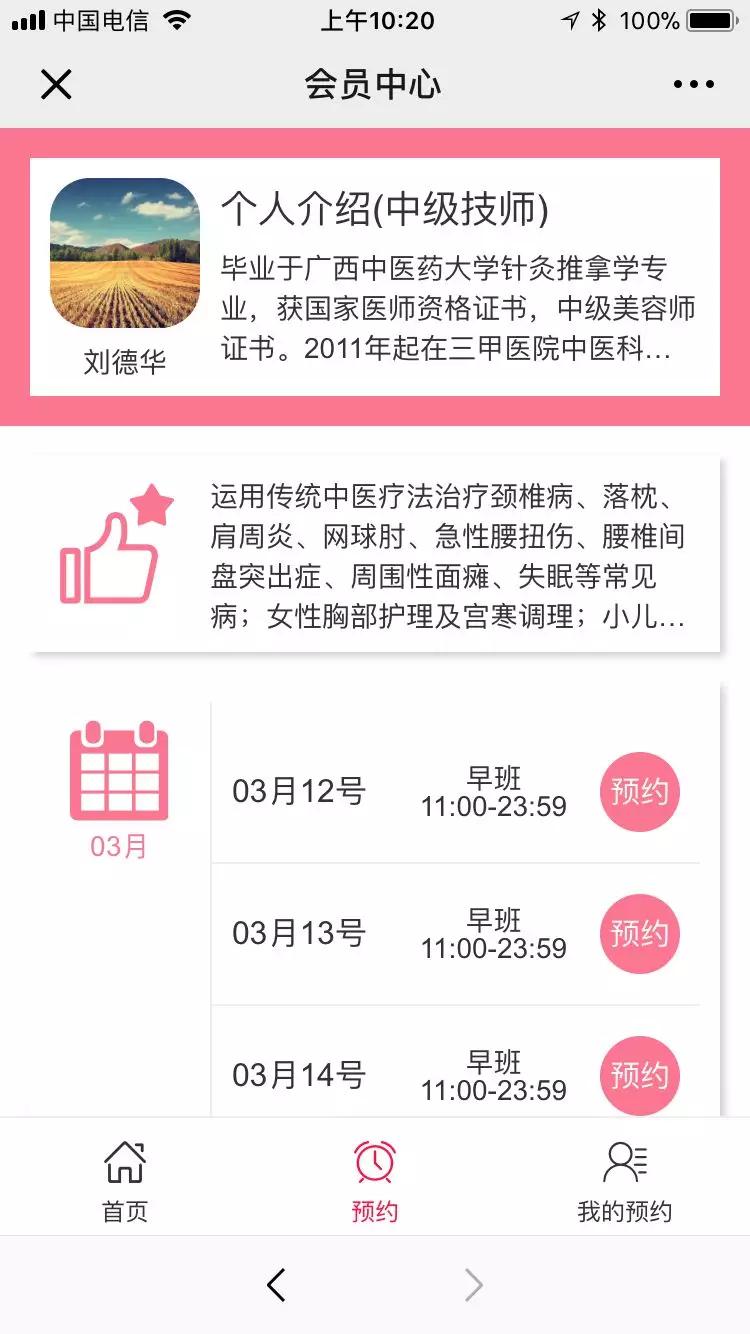Select the 预约 tab
This screenshot has height=1334, width=750.
tap(375, 1182)
